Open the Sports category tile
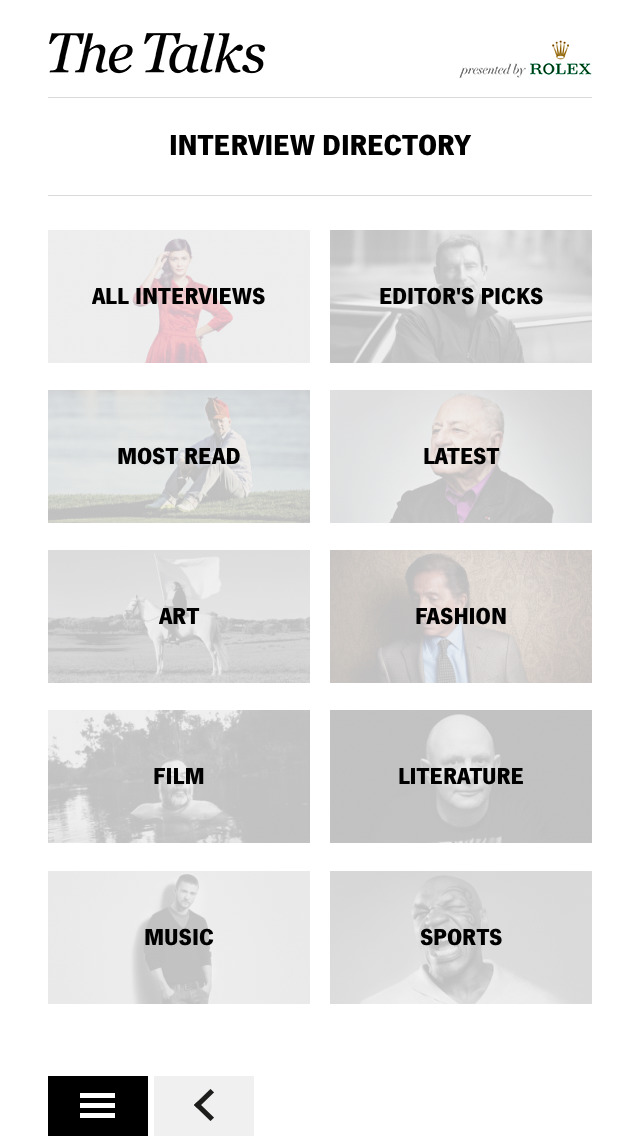Screen dimensions: 640x1136 coord(461,937)
